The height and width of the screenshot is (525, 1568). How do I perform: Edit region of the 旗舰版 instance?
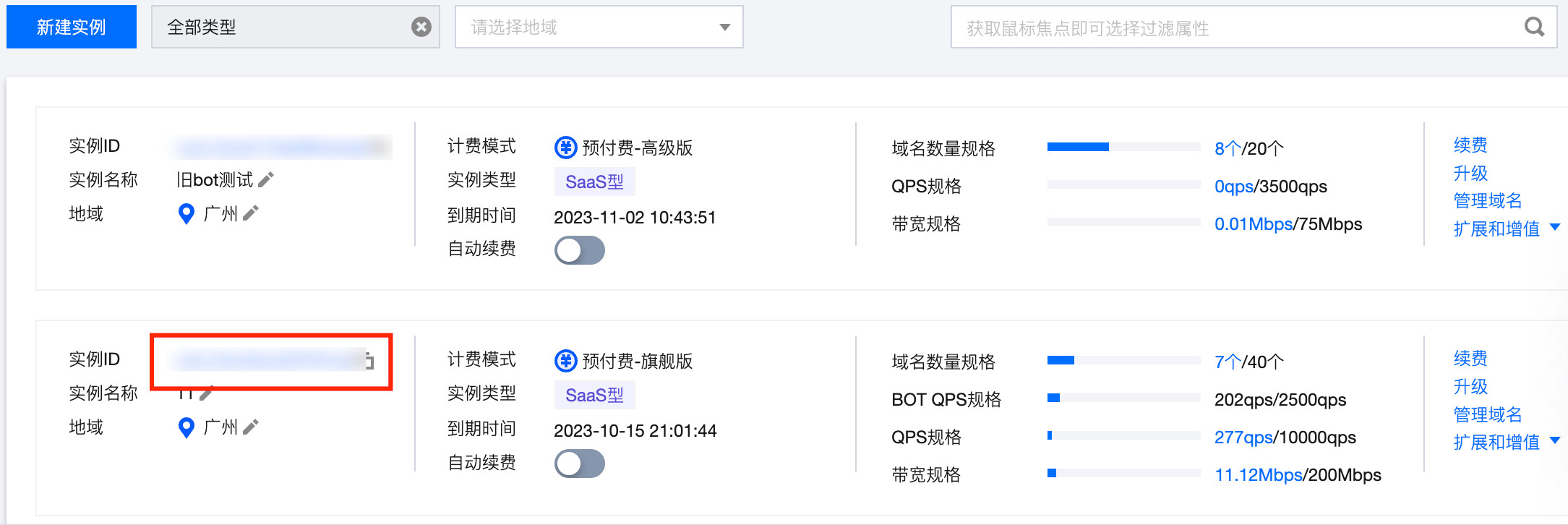pyautogui.click(x=251, y=427)
